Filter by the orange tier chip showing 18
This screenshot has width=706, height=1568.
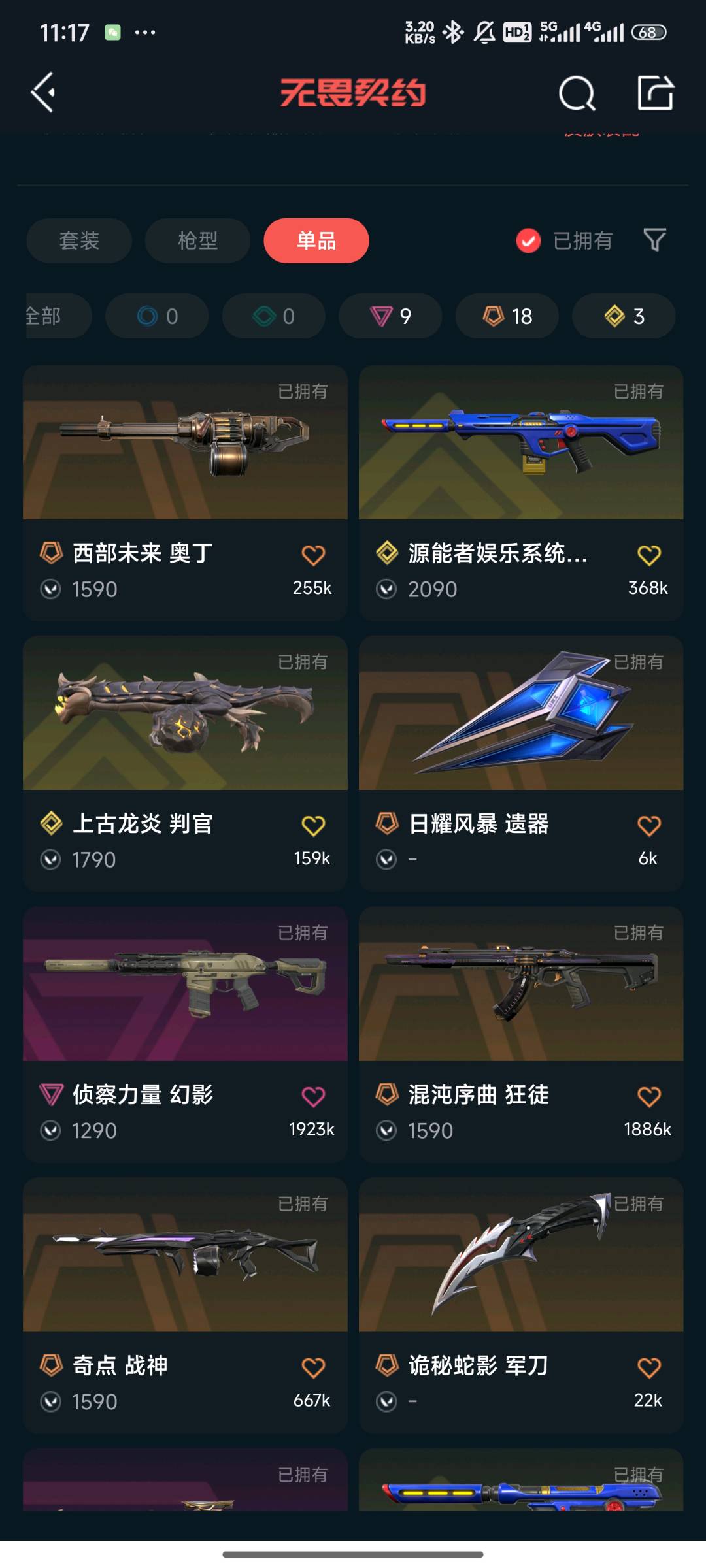[507, 316]
